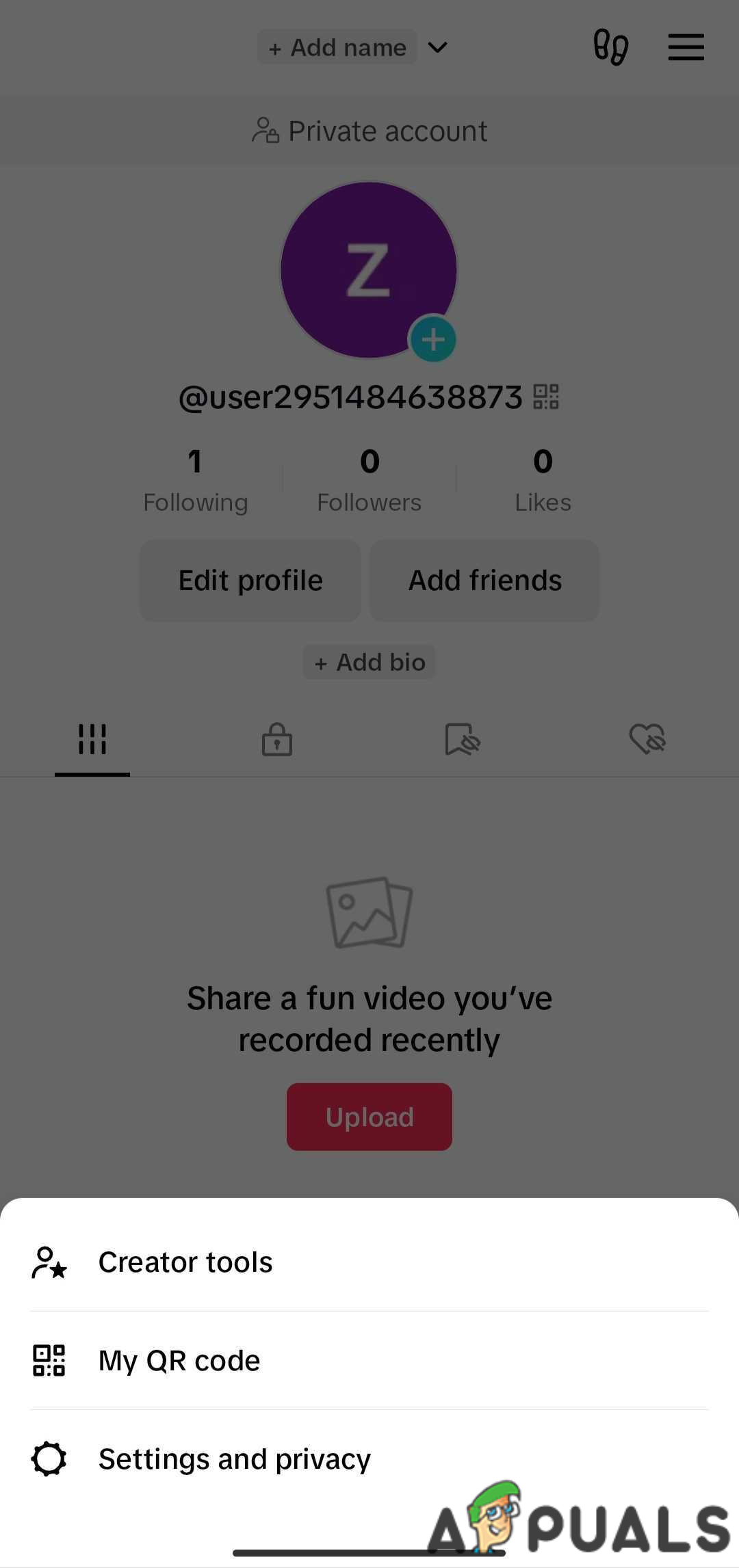Open the profile views footprints icon
Viewport: 739px width, 1568px height.
click(610, 47)
